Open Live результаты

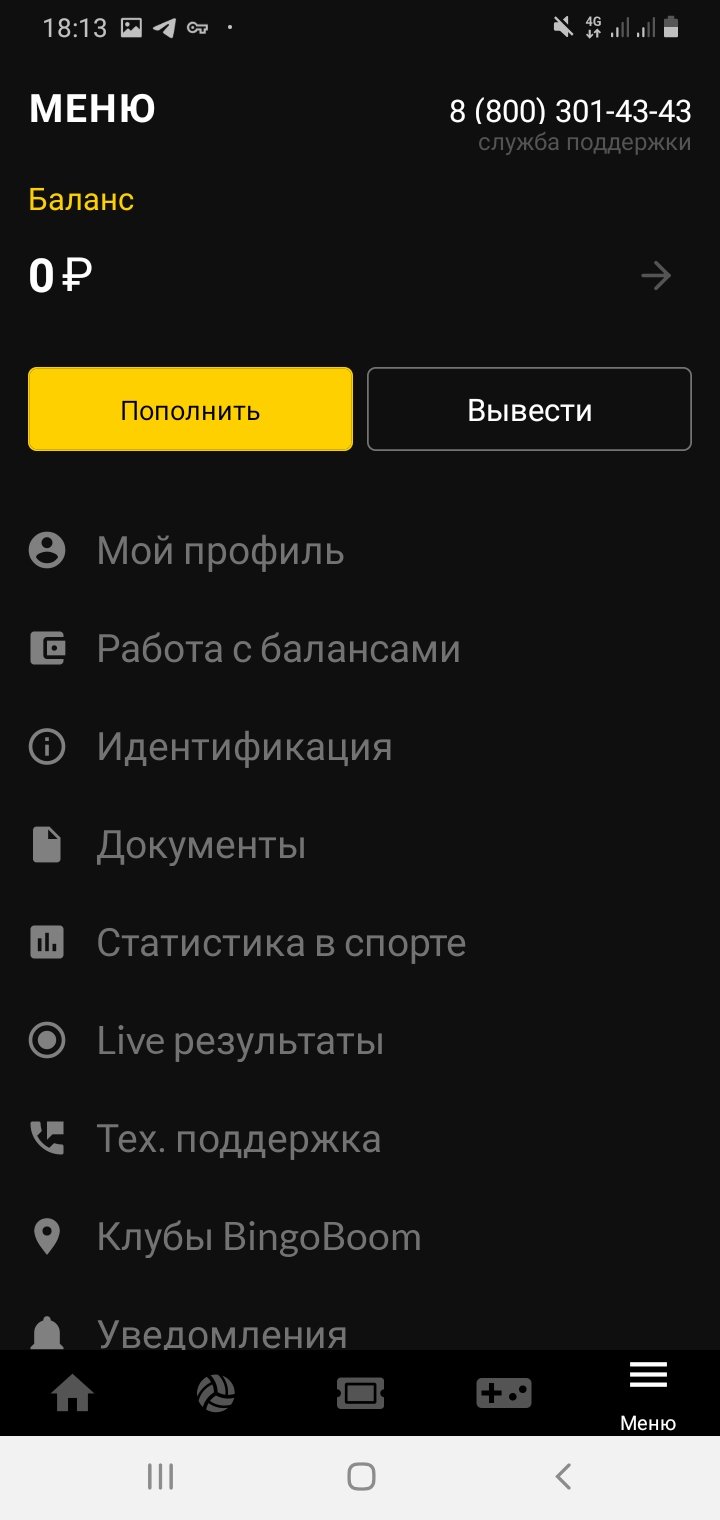tap(240, 1041)
